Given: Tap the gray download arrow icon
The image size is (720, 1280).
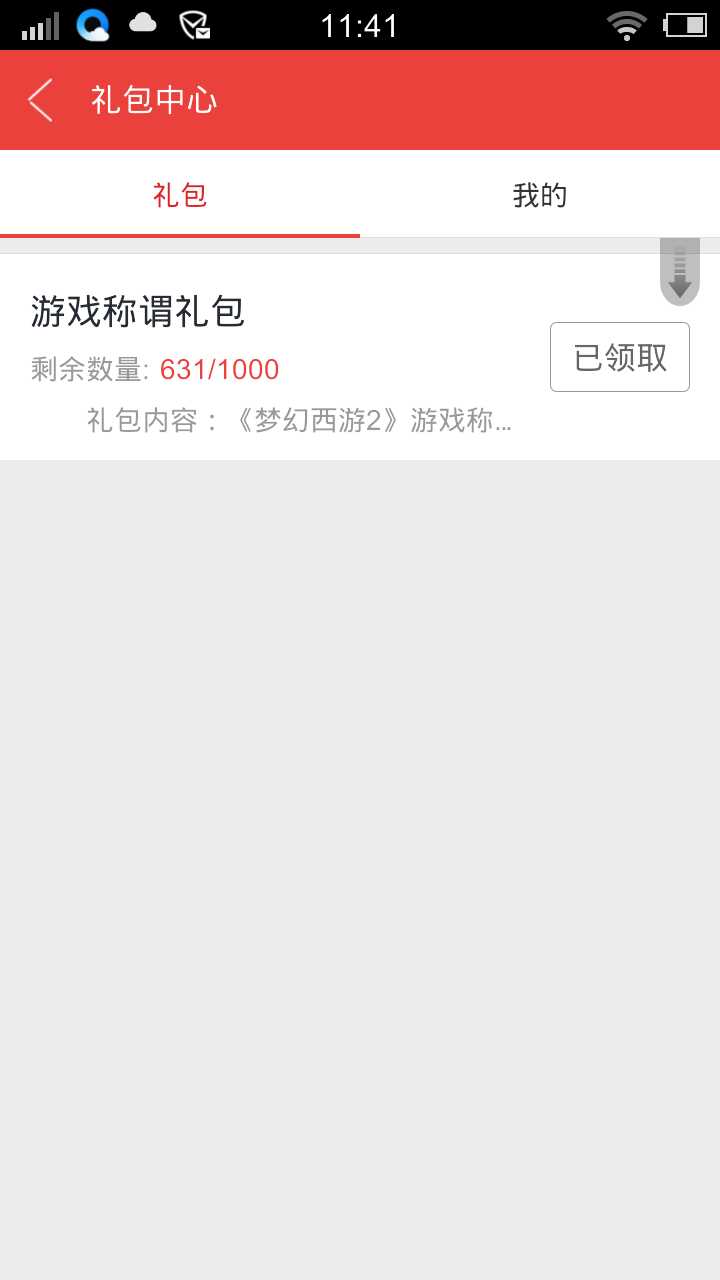Looking at the screenshot, I should pos(680,272).
